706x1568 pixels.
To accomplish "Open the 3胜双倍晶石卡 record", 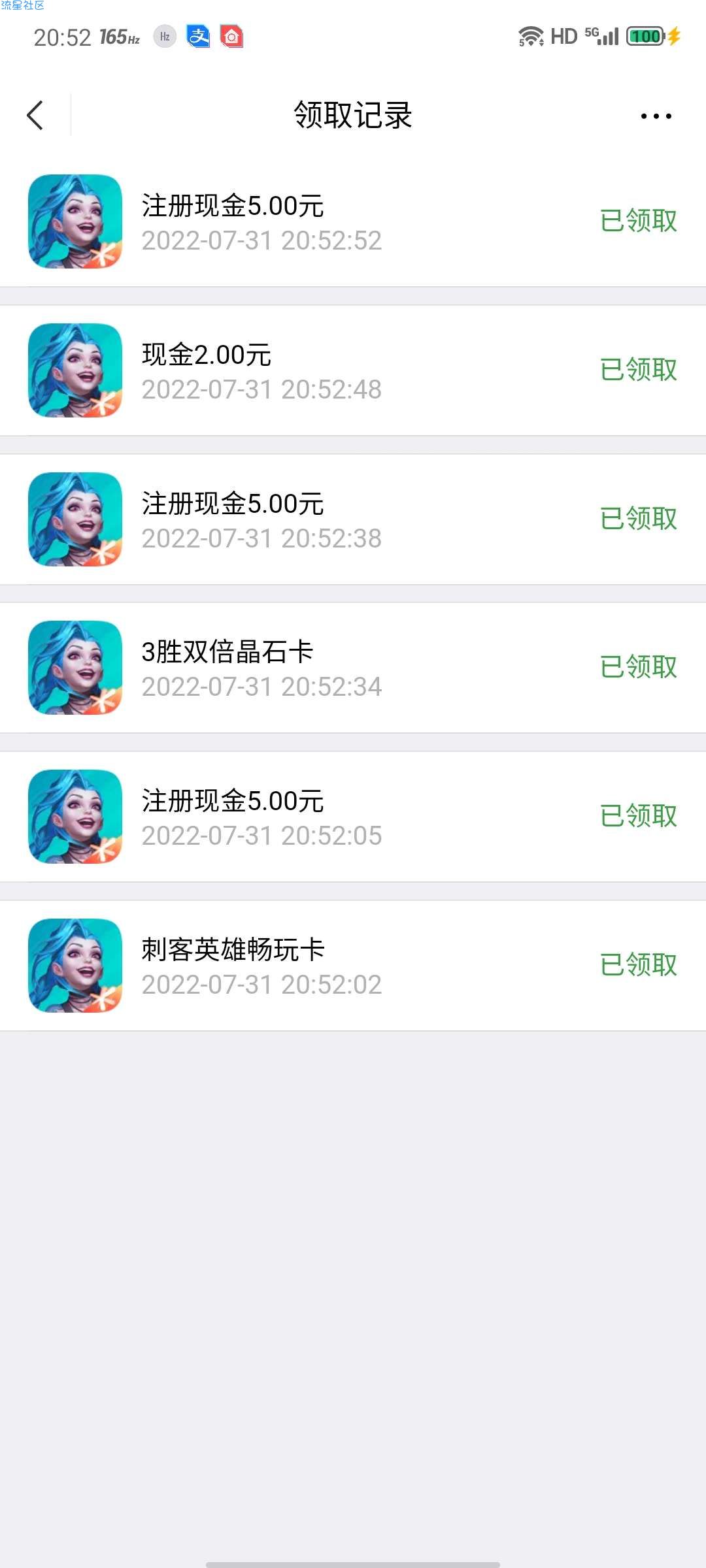I will click(353, 668).
